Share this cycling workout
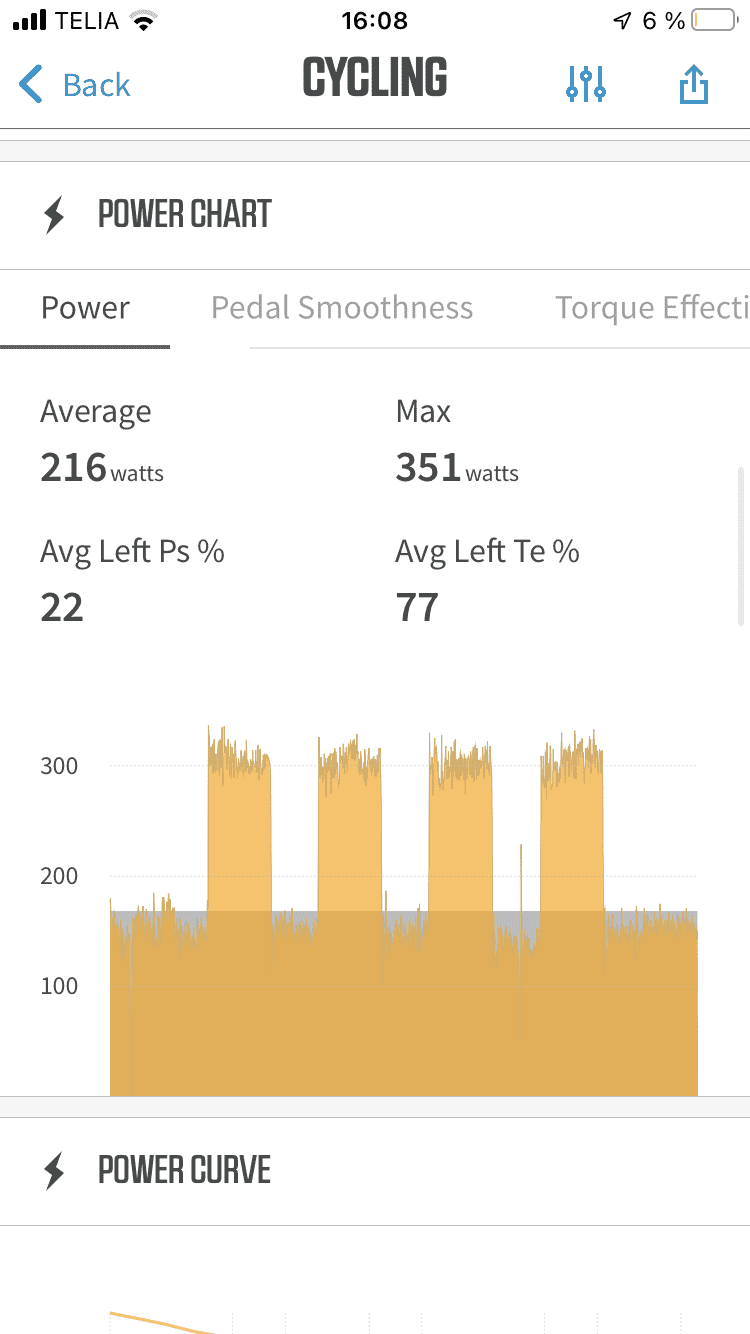 (693, 85)
